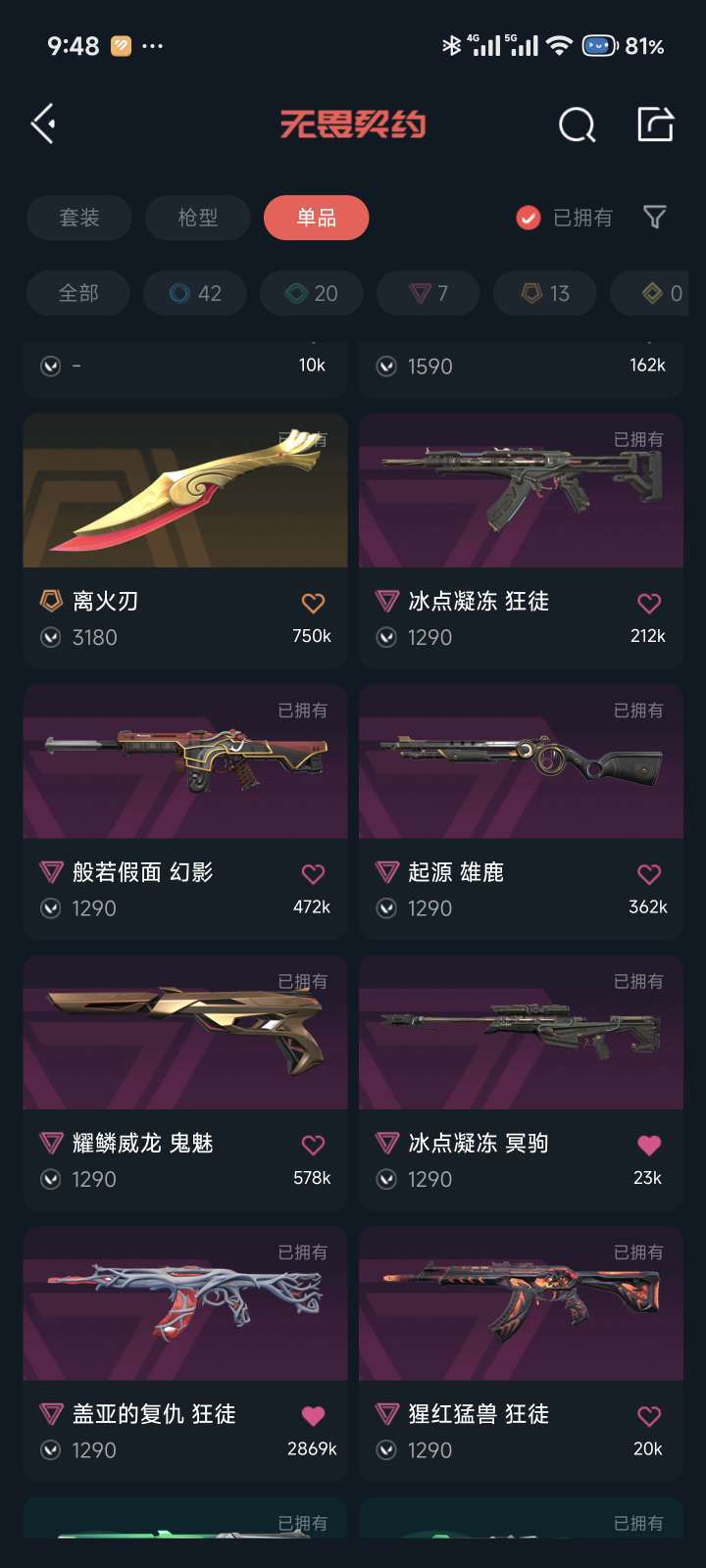Filter by the rarity chip showing 20

tap(312, 293)
